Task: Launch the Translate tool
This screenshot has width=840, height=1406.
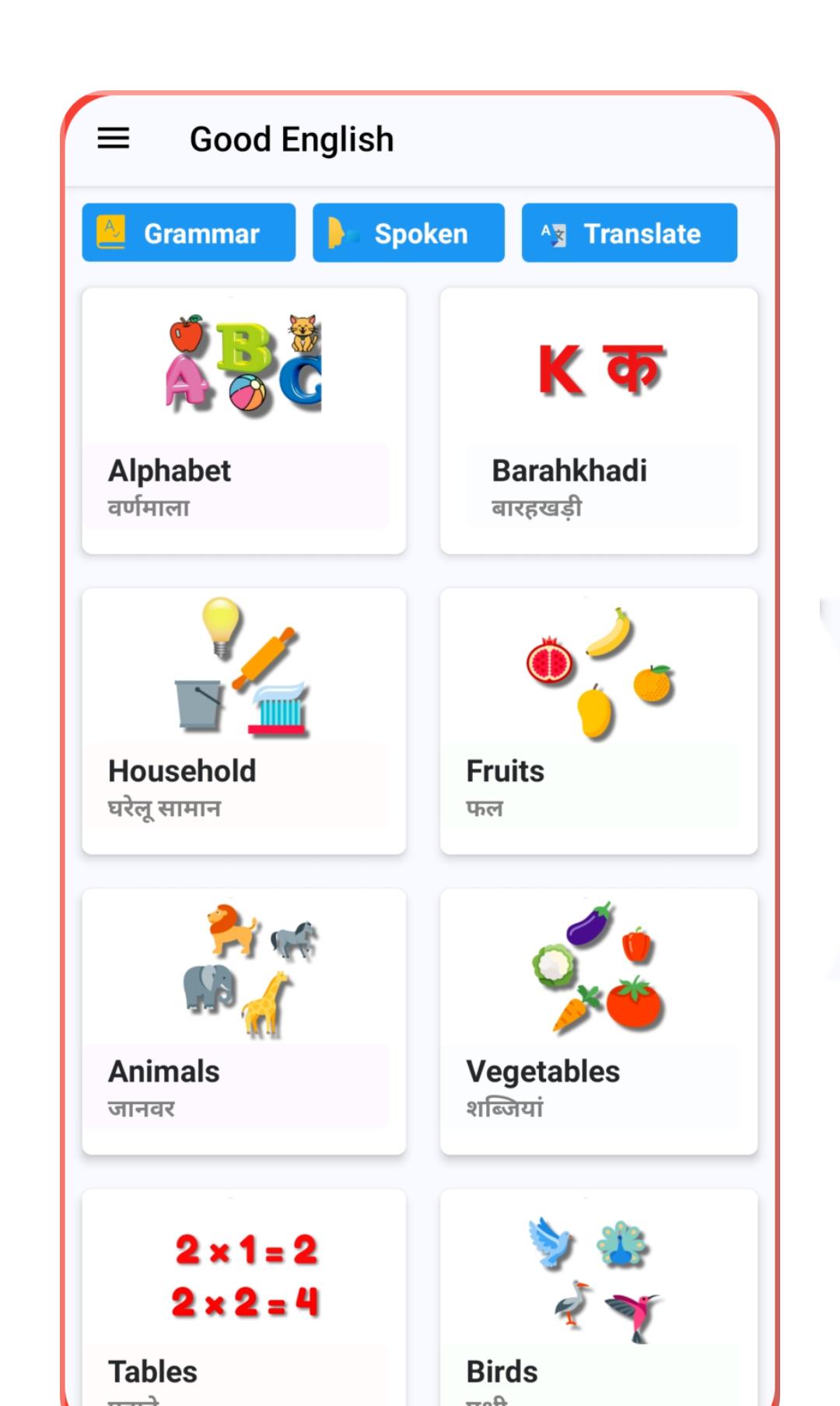Action: 628,233
